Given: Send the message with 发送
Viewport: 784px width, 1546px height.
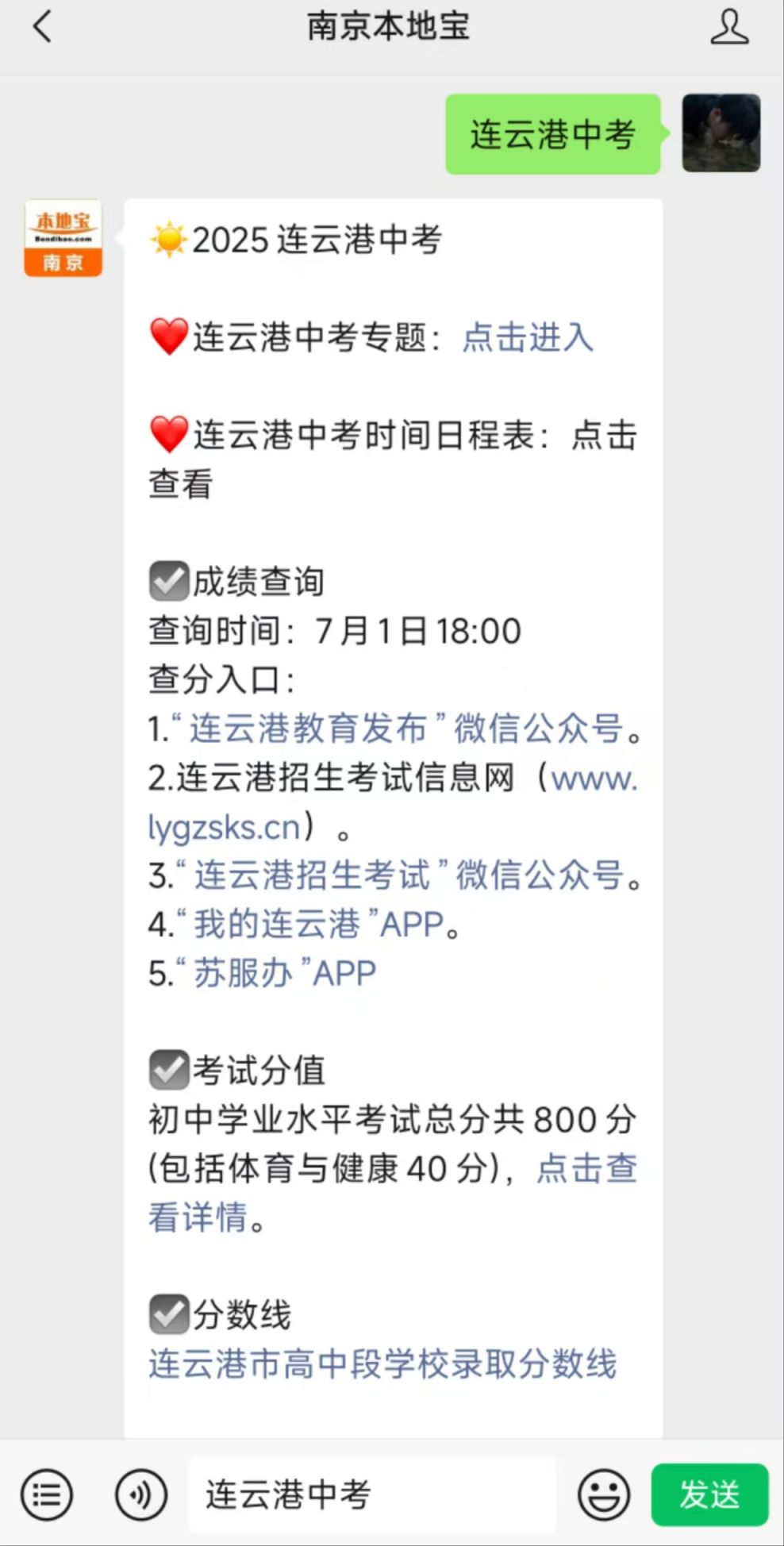Looking at the screenshot, I should tap(709, 1494).
